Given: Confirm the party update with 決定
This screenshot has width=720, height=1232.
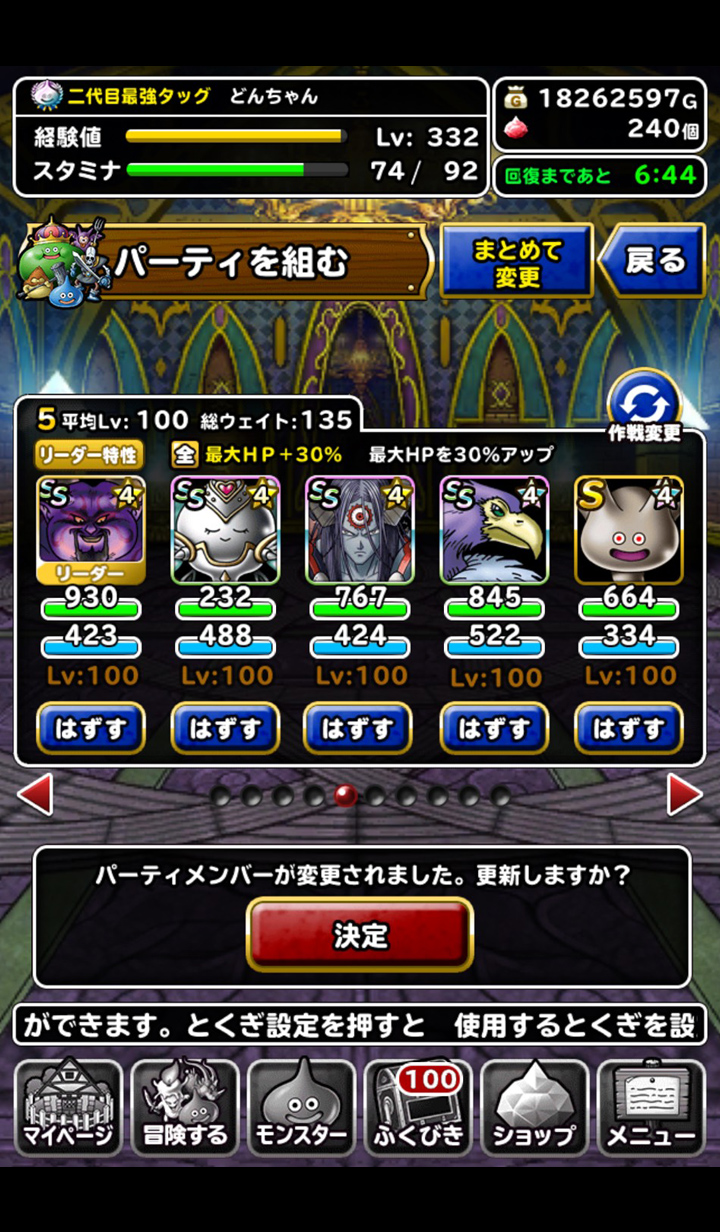Looking at the screenshot, I should point(360,935).
